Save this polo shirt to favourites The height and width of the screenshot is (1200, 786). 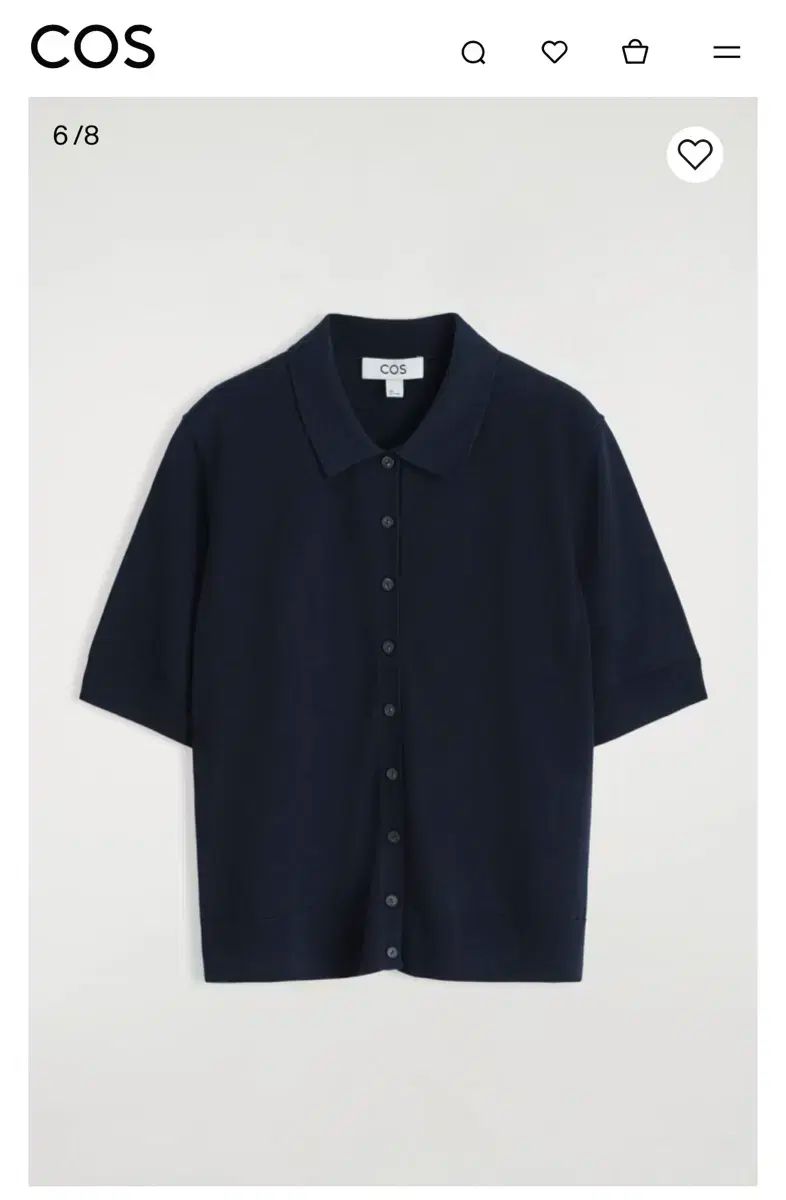[x=694, y=154]
